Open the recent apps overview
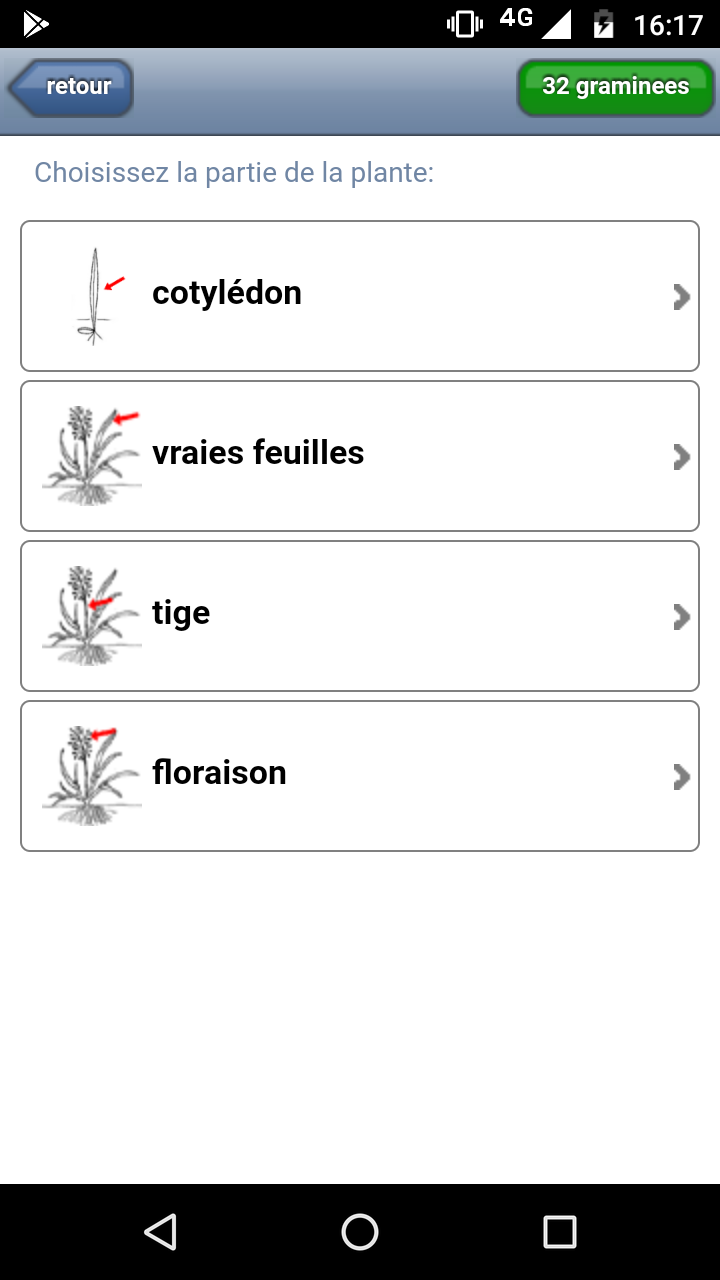Viewport: 720px width, 1280px height. [x=559, y=1232]
